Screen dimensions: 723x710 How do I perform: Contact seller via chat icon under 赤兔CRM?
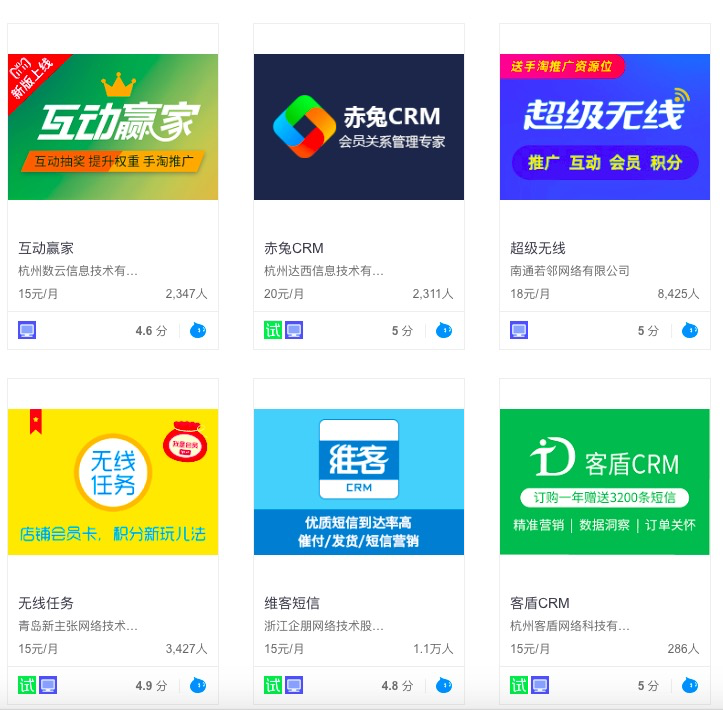(x=444, y=330)
